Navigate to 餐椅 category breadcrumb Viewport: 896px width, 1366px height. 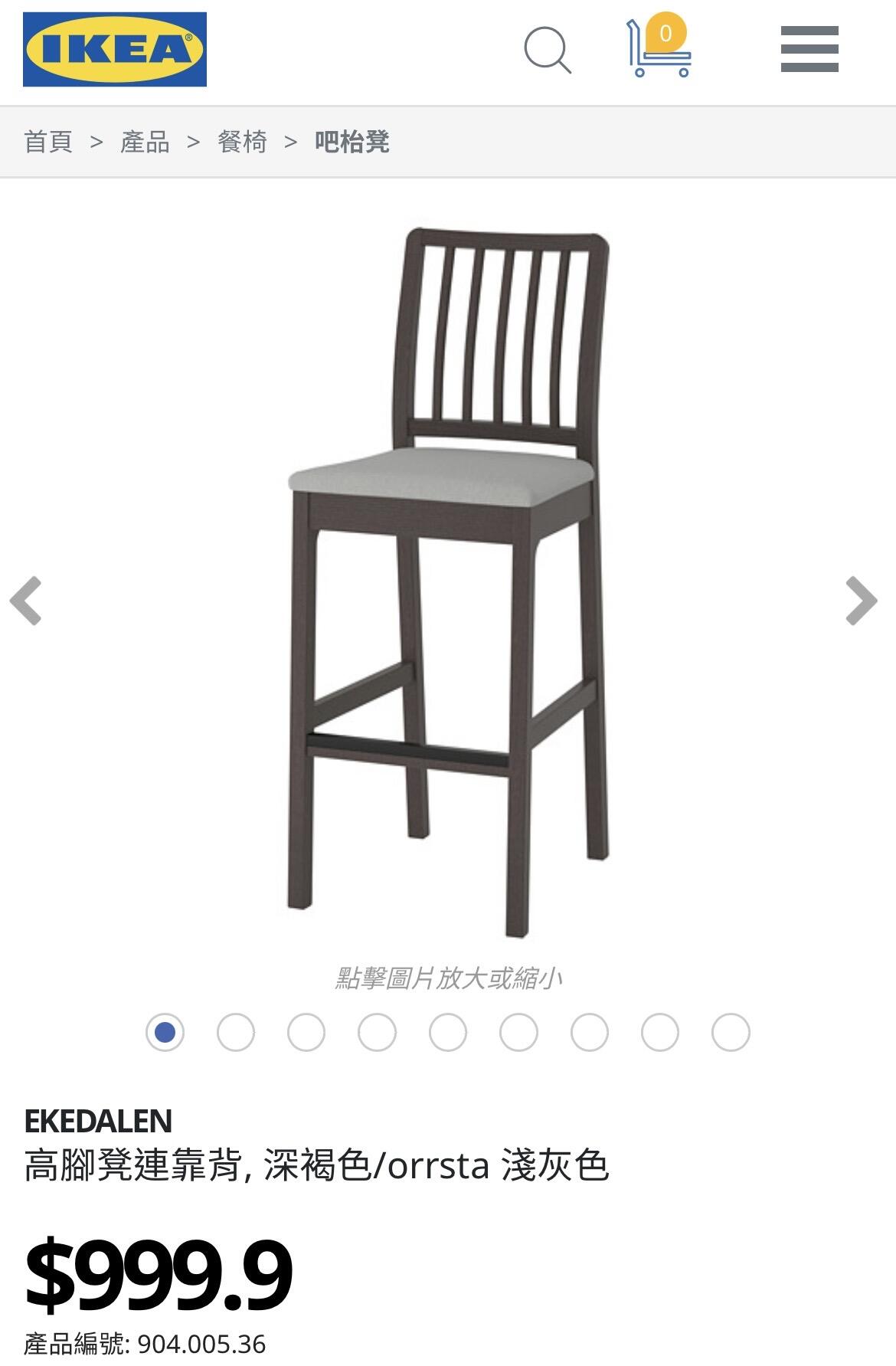(x=241, y=142)
